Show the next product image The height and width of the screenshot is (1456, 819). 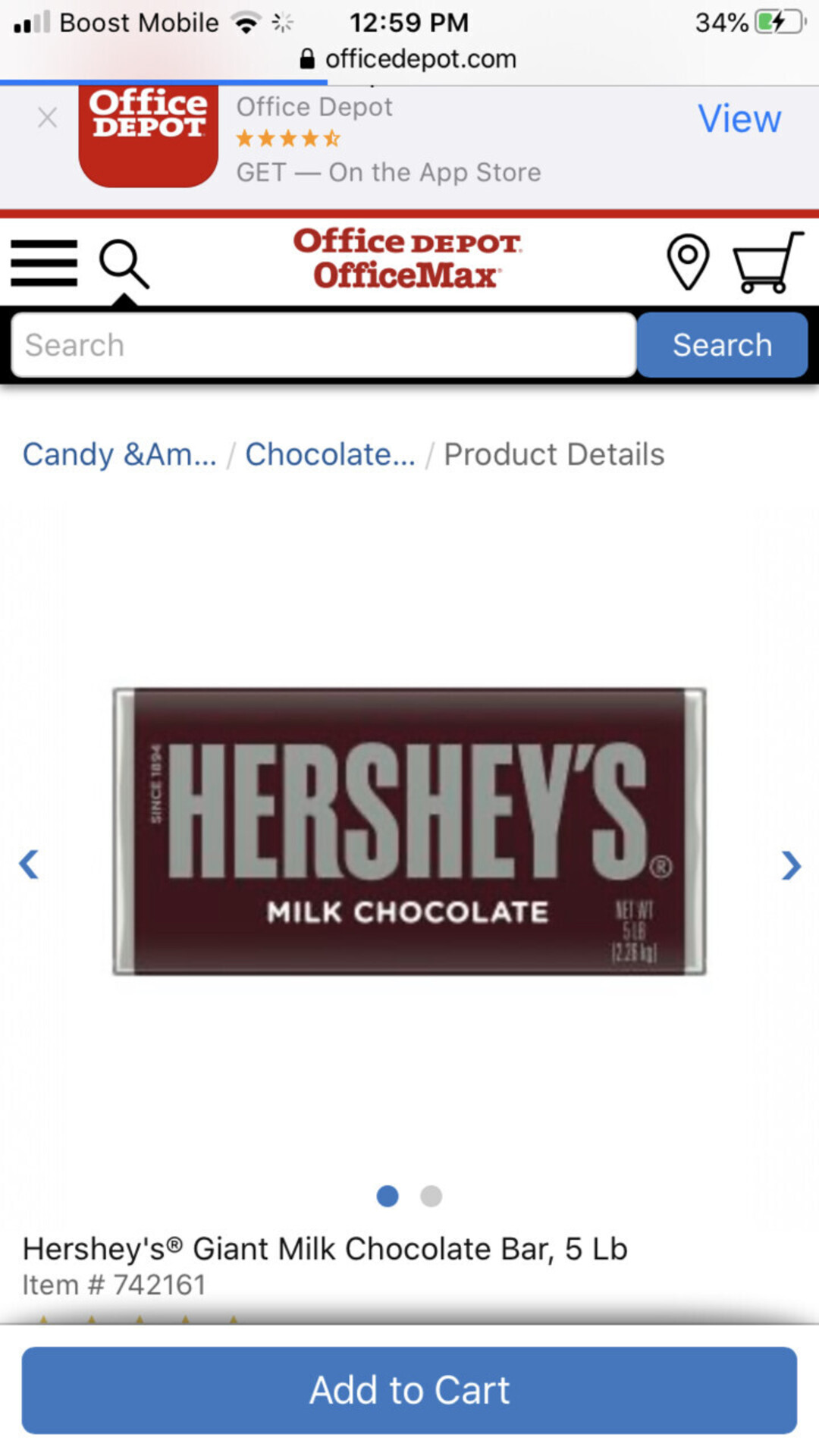(790, 864)
